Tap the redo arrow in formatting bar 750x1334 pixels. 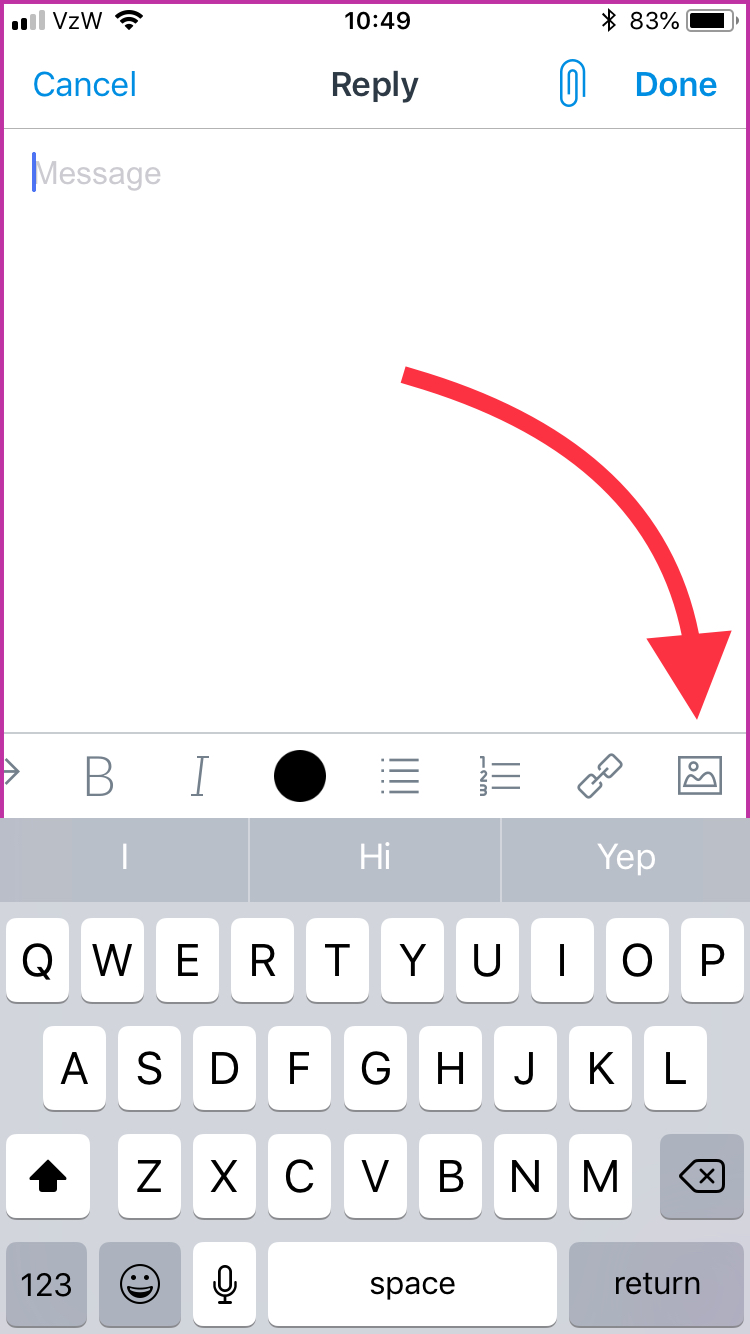[x=12, y=772]
